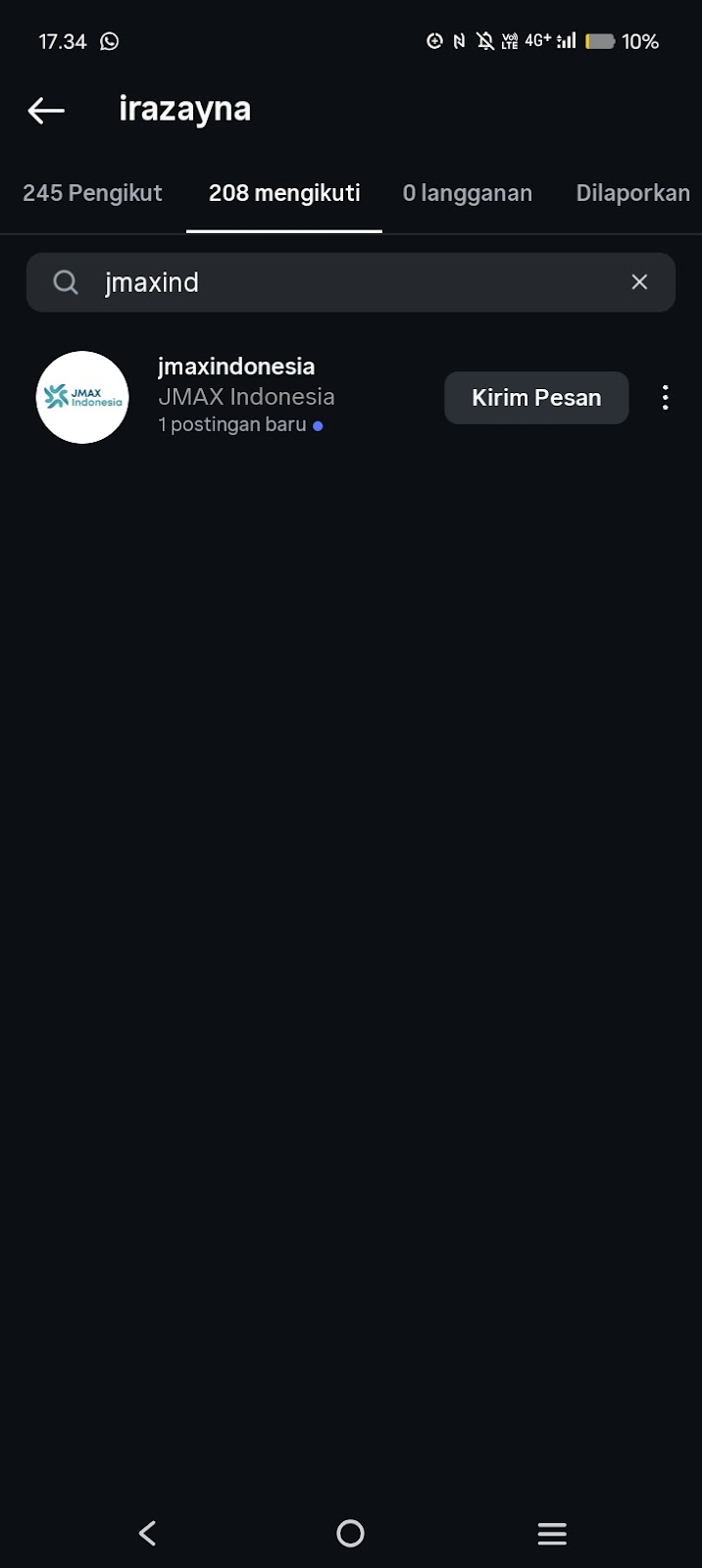Tap the system back button

pos(148,1533)
